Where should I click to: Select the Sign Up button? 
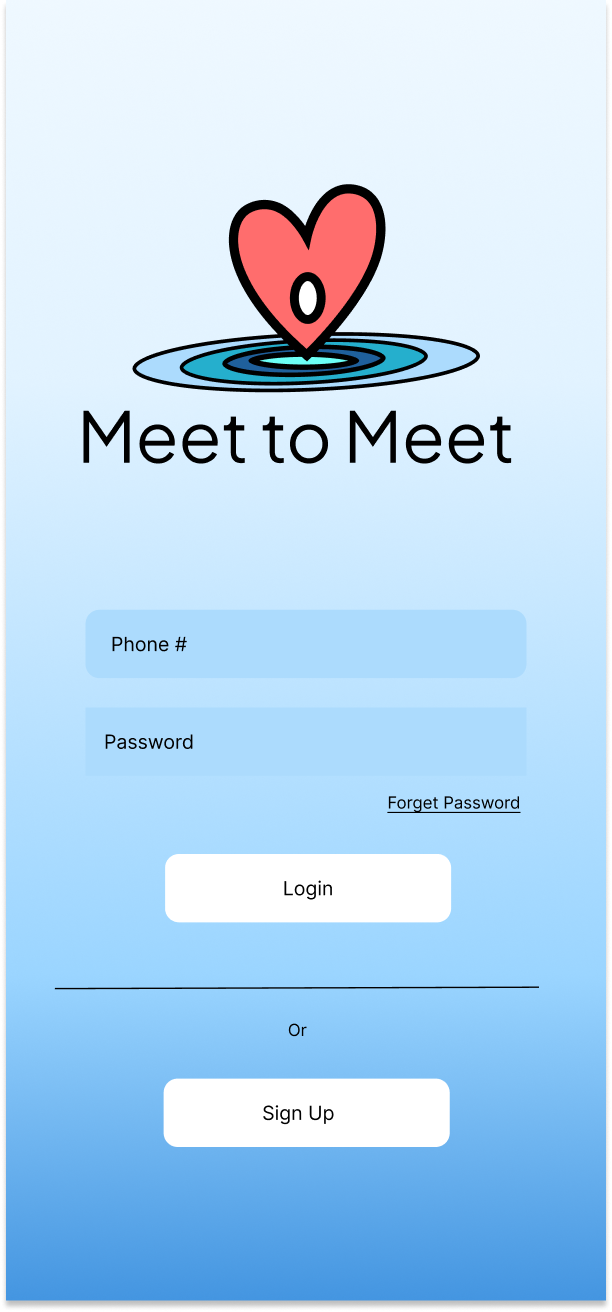click(x=307, y=1113)
